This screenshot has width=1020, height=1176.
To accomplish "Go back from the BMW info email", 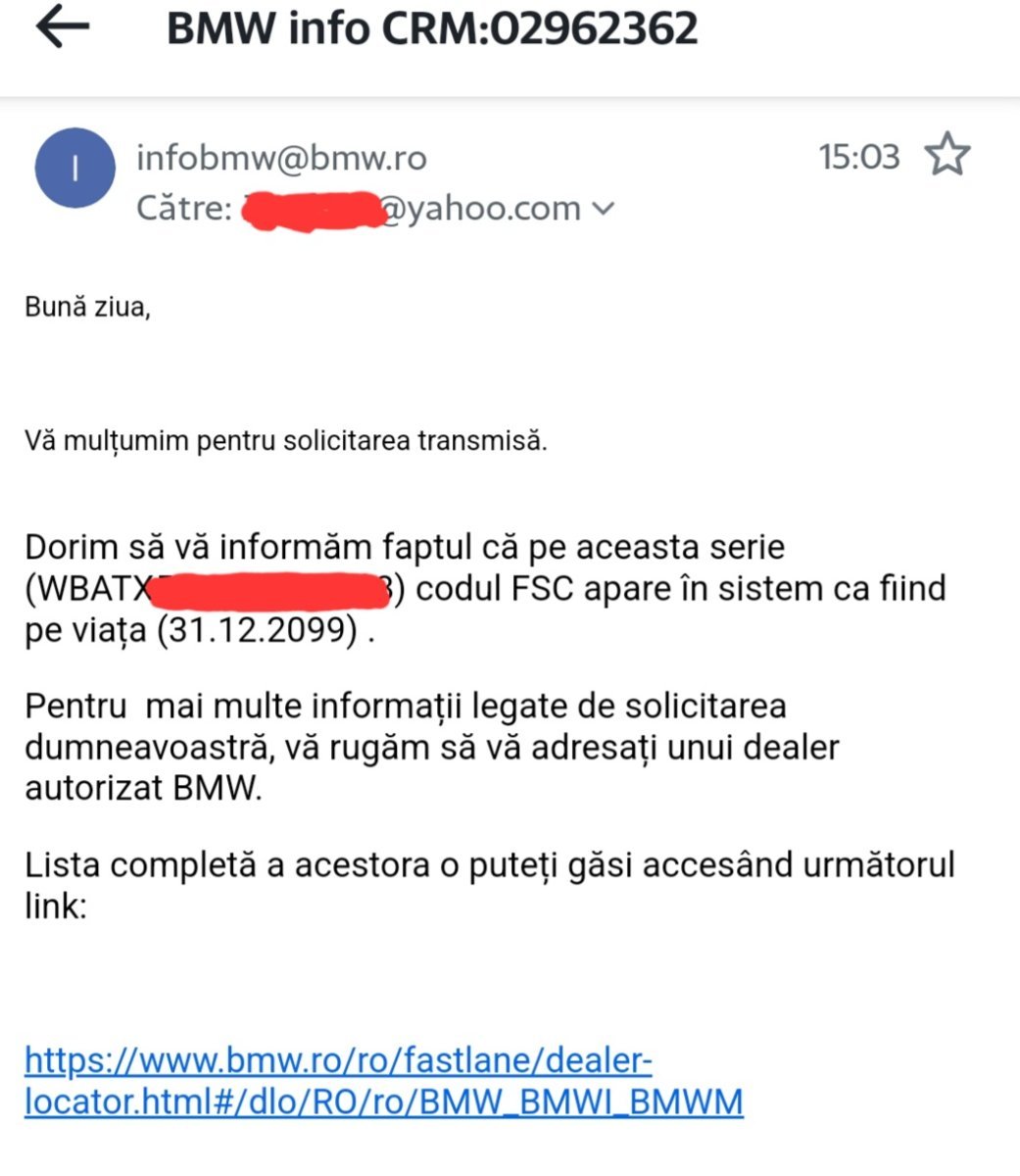I will click(x=62, y=27).
